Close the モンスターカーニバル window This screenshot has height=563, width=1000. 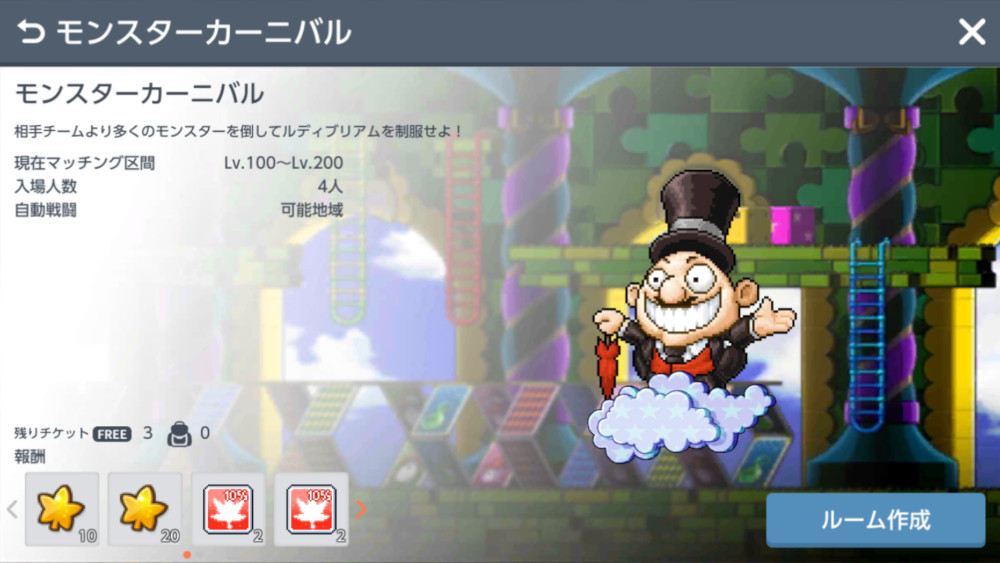pyautogui.click(x=971, y=32)
